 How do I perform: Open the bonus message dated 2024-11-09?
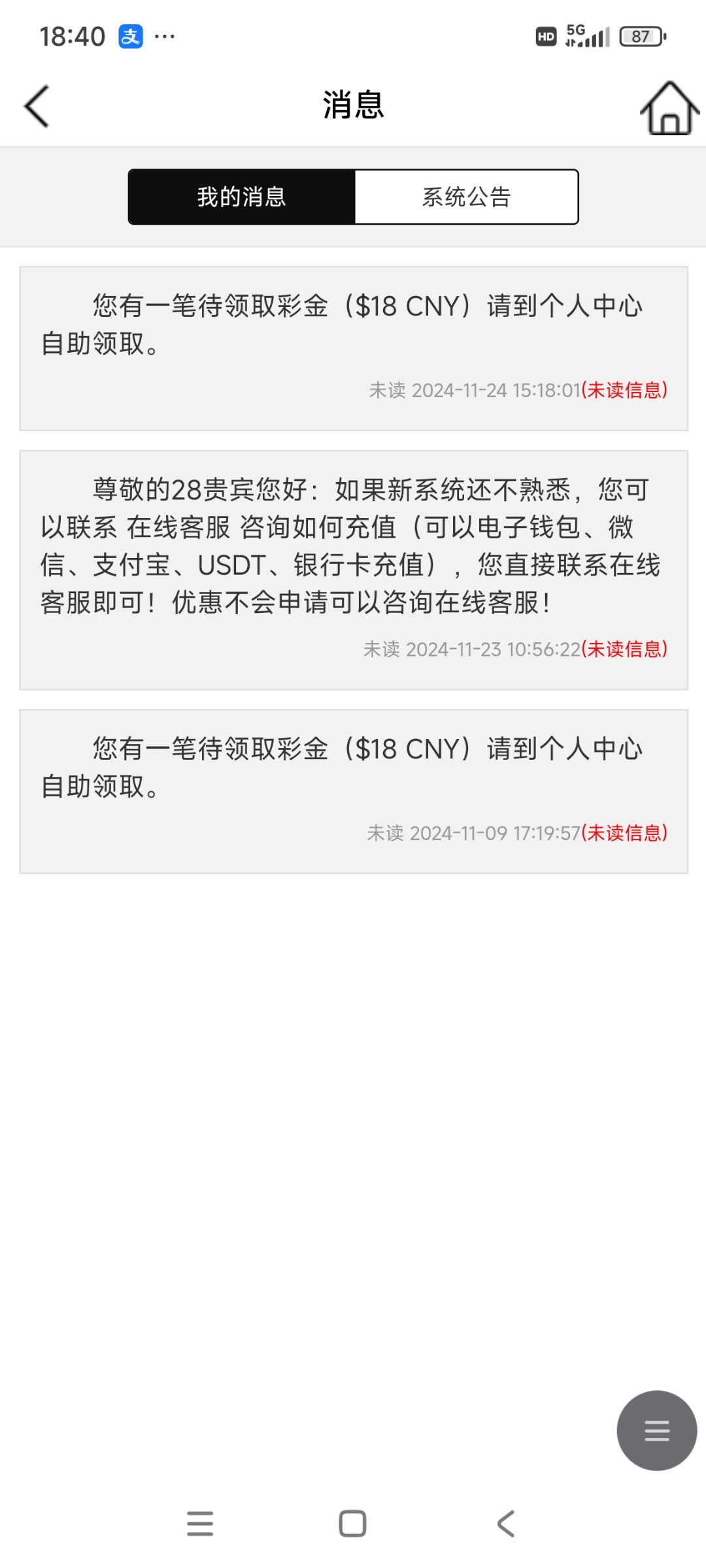point(354,791)
